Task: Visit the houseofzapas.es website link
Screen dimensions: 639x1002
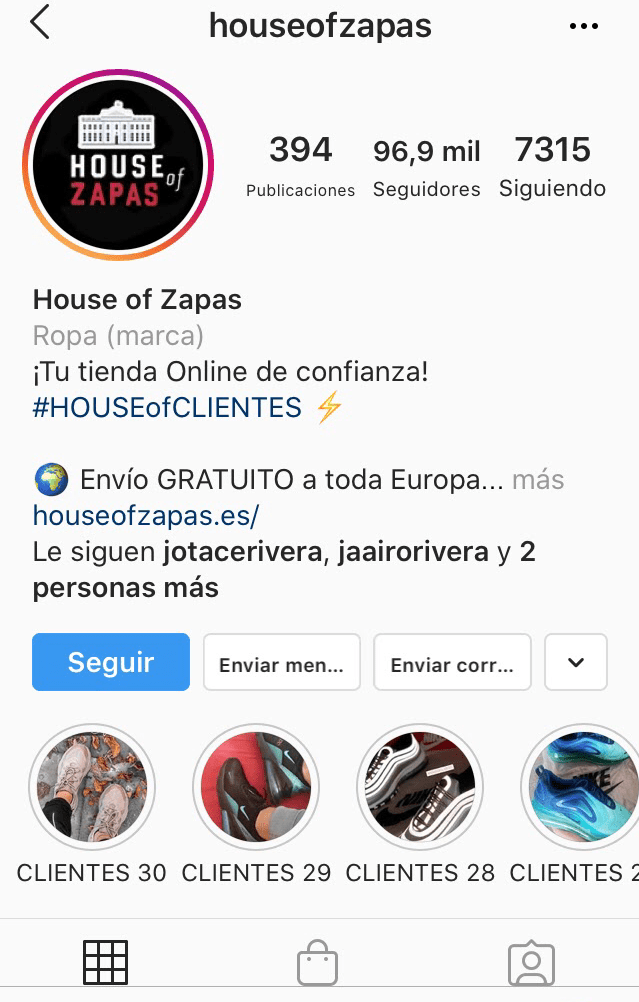Action: (x=146, y=516)
